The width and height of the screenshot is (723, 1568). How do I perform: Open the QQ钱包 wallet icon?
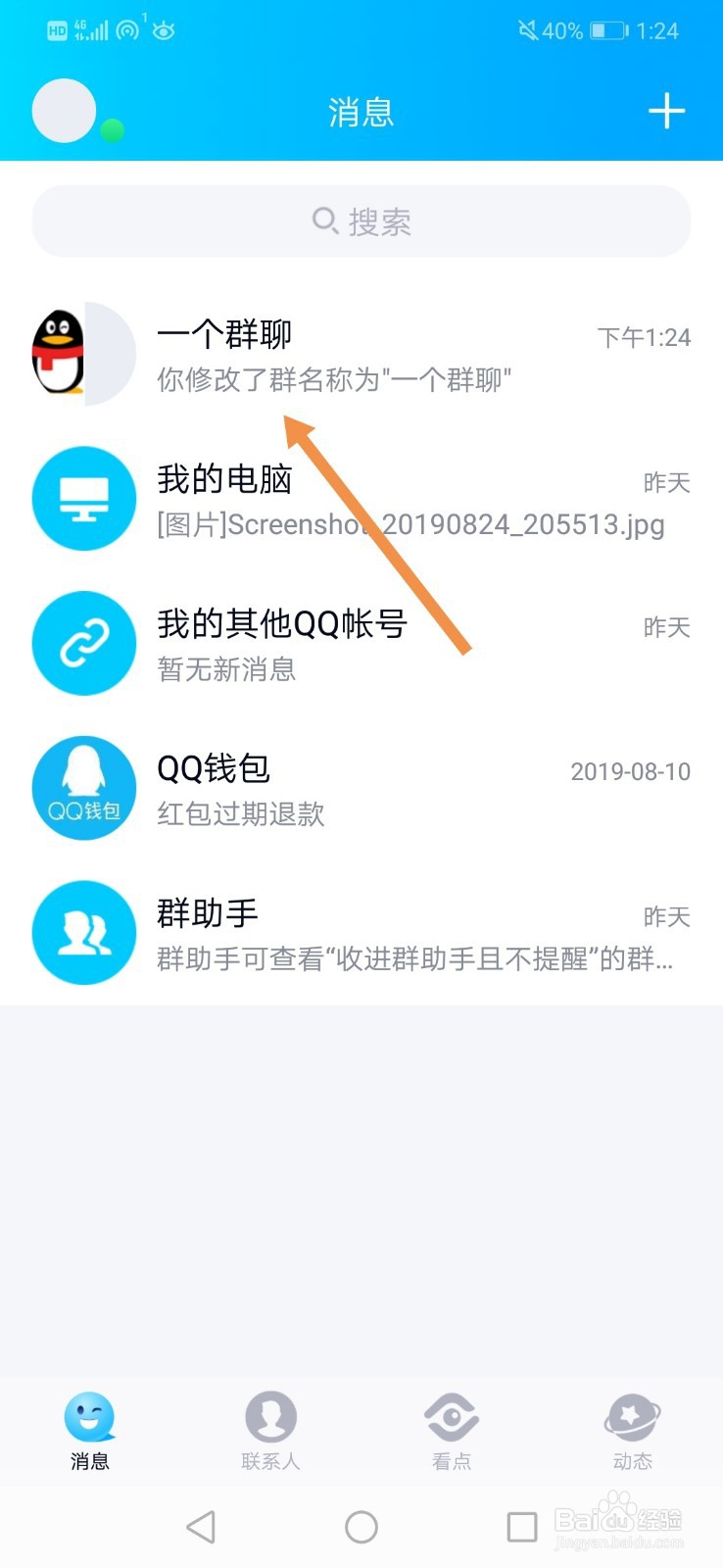tap(83, 787)
